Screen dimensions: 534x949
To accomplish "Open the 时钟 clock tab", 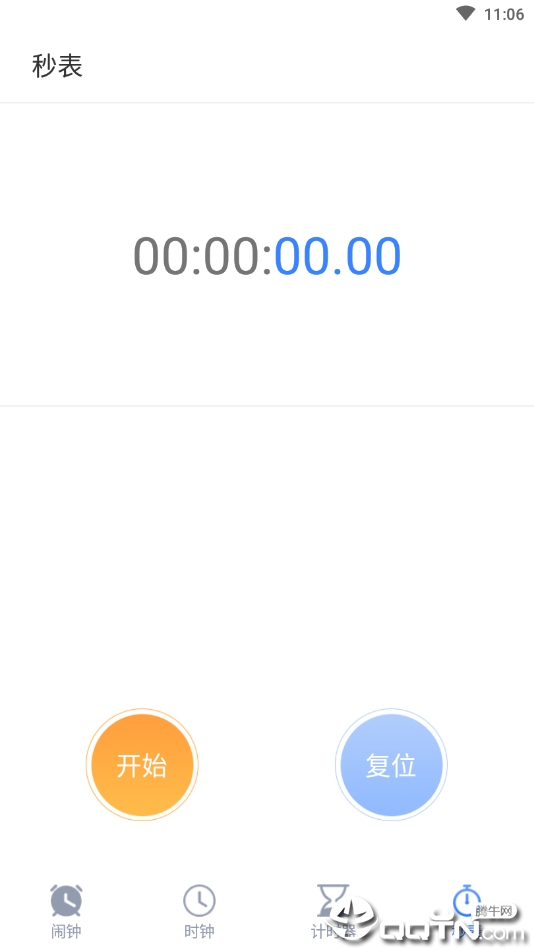I will (x=199, y=911).
